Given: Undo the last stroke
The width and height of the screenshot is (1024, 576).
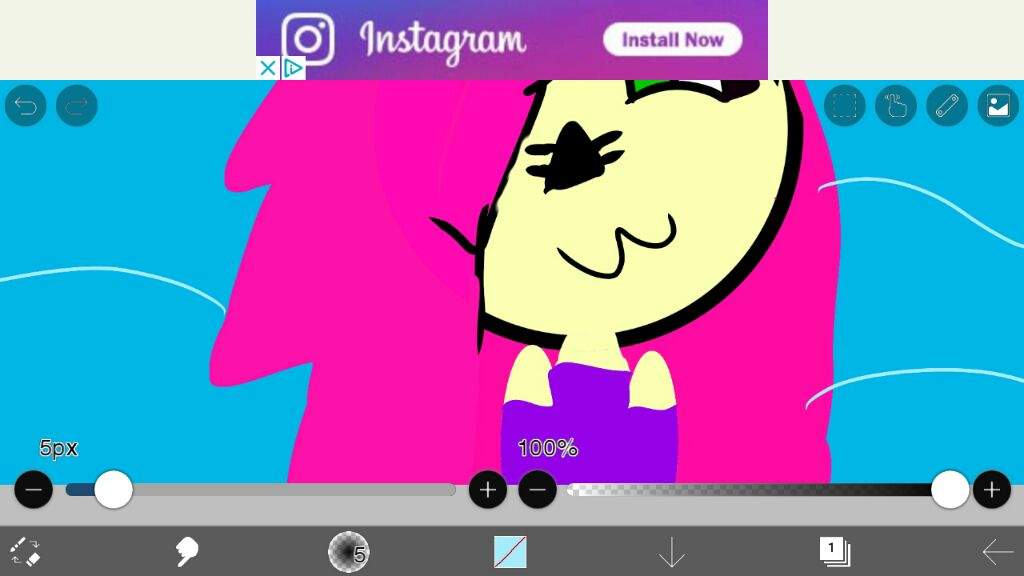Looking at the screenshot, I should 25,105.
